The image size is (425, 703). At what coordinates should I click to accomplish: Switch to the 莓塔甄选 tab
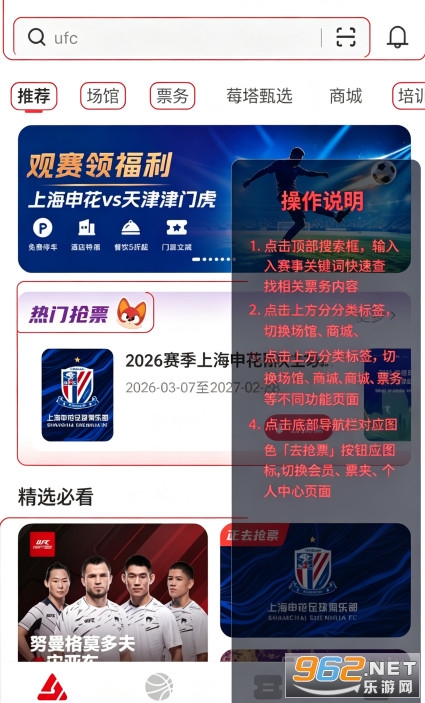[259, 96]
